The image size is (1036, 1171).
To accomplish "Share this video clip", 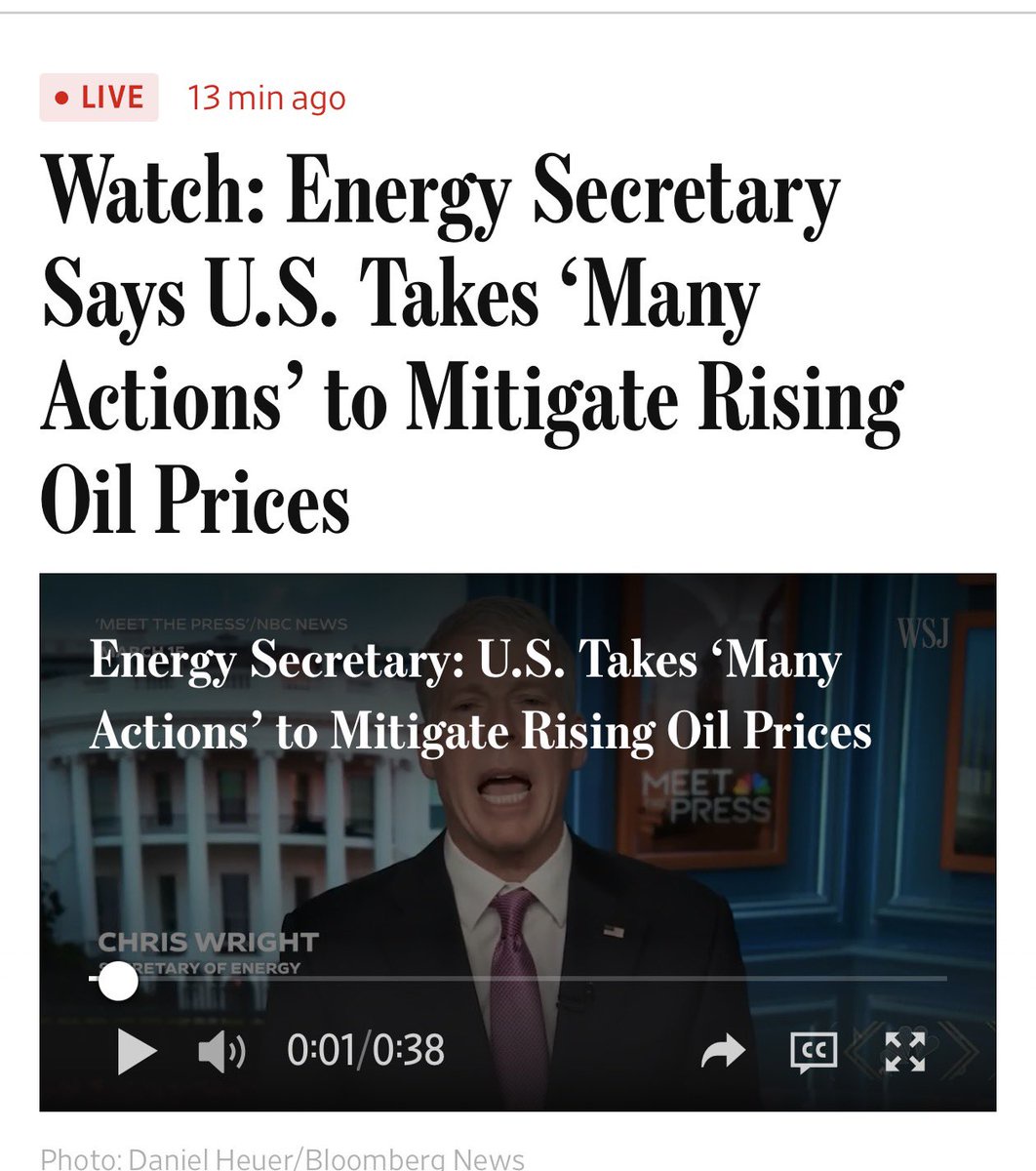I will 723,1051.
